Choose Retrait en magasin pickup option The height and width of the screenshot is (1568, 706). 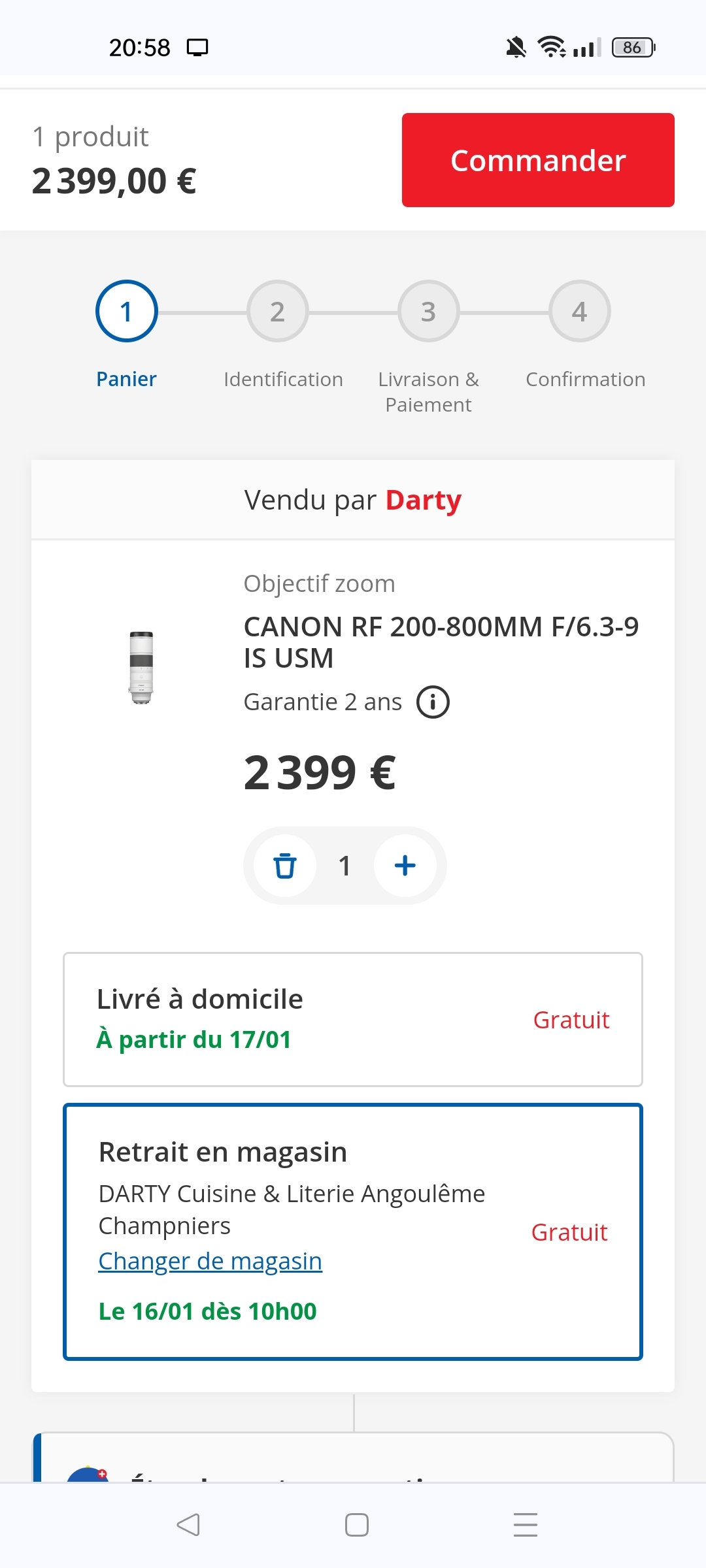coord(353,1232)
